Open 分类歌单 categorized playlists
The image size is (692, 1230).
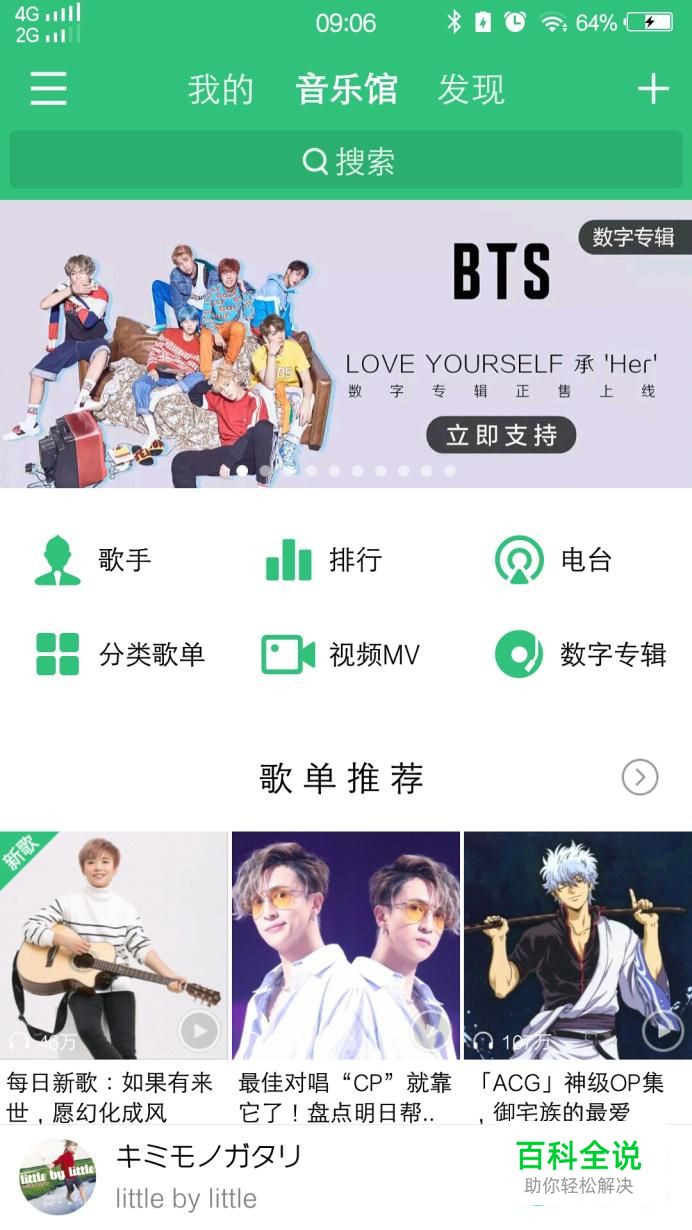[x=120, y=655]
